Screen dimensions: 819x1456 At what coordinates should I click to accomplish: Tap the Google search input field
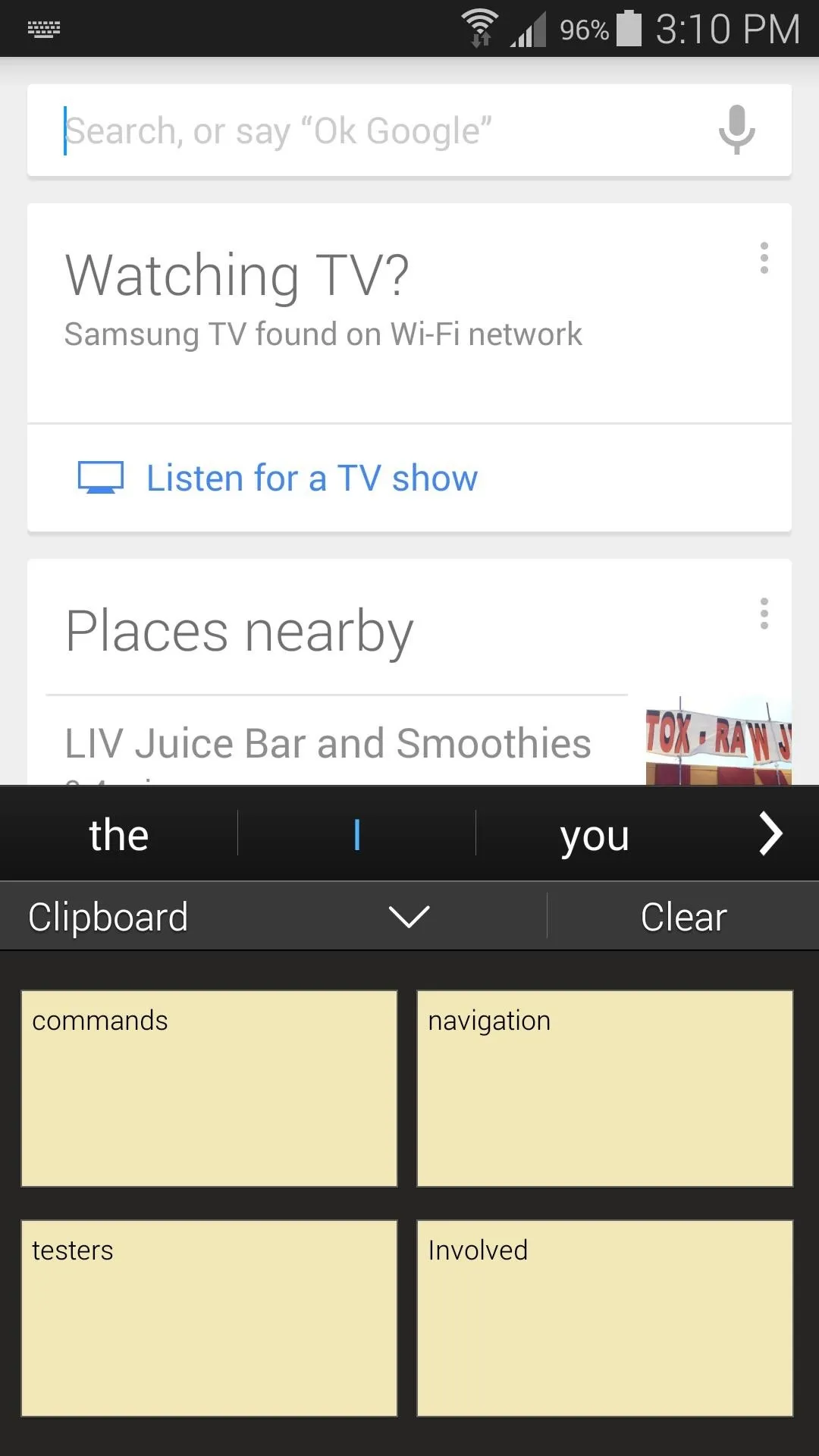pyautogui.click(x=372, y=130)
